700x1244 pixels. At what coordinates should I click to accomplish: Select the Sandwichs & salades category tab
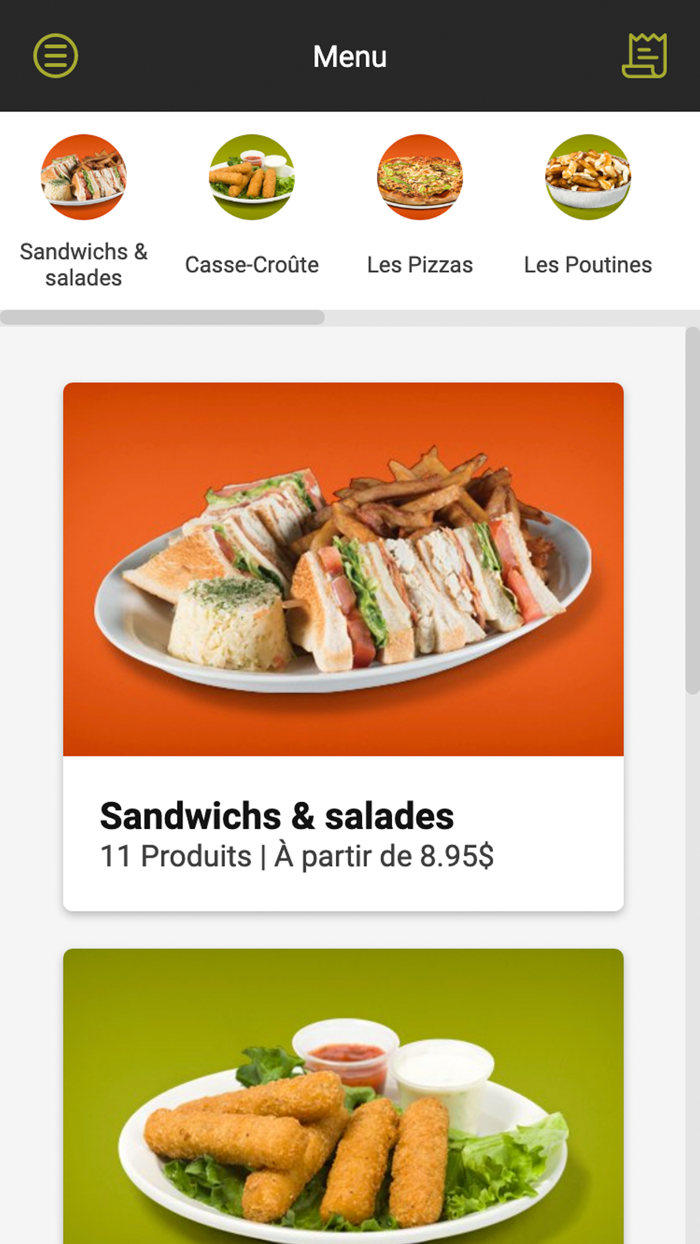coord(84,212)
